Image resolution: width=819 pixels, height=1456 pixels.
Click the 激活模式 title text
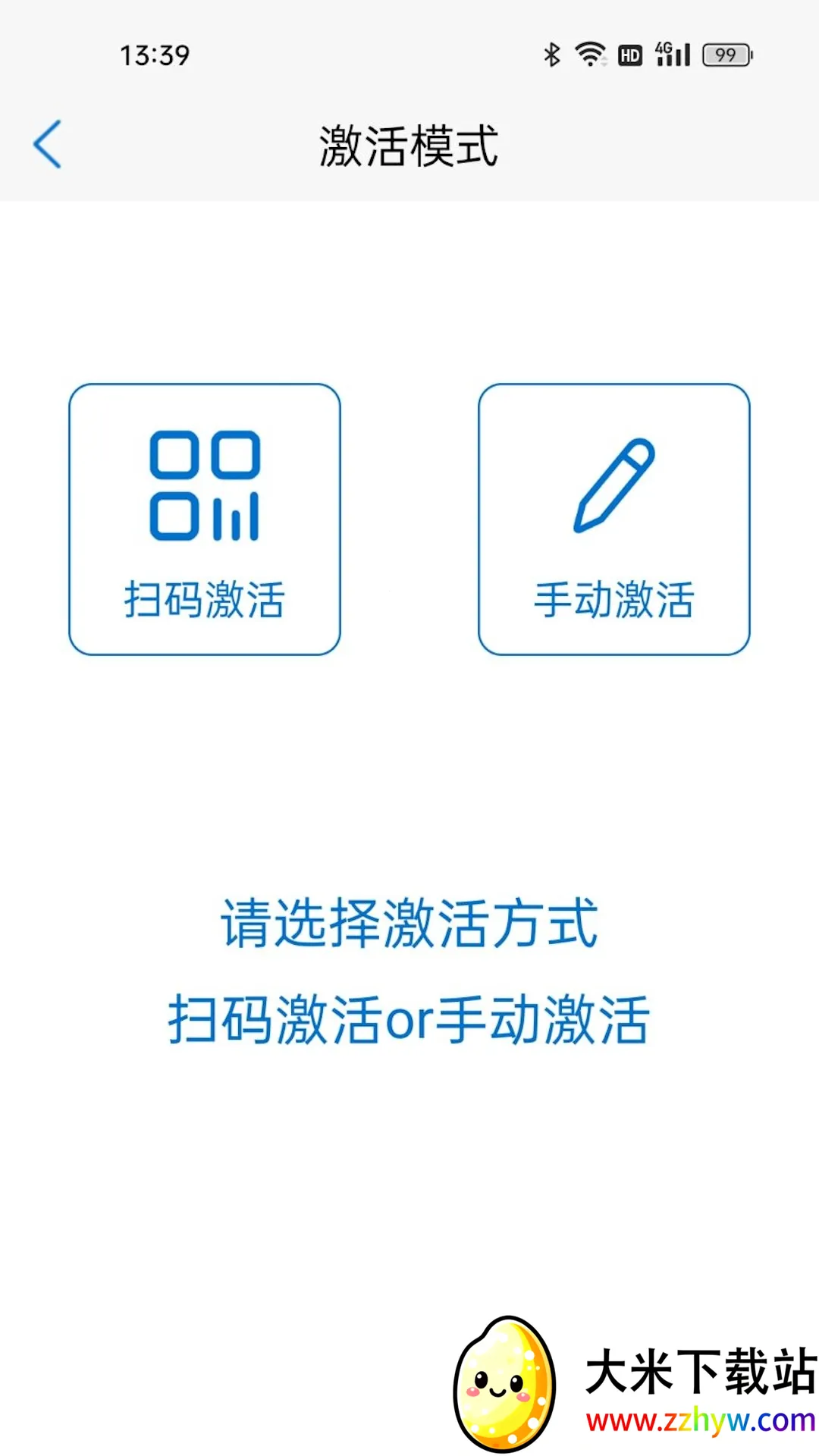(x=409, y=148)
